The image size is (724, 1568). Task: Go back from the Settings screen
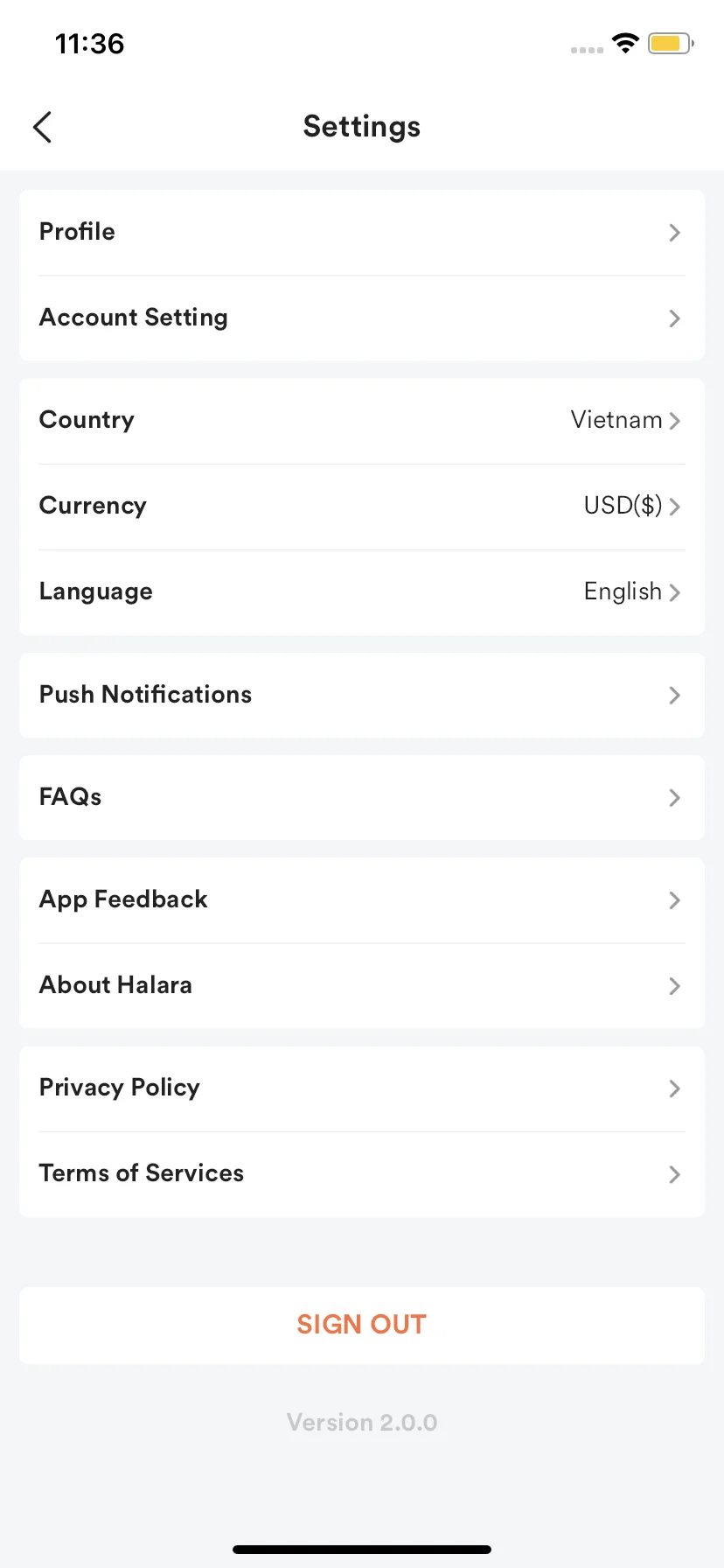pos(42,127)
